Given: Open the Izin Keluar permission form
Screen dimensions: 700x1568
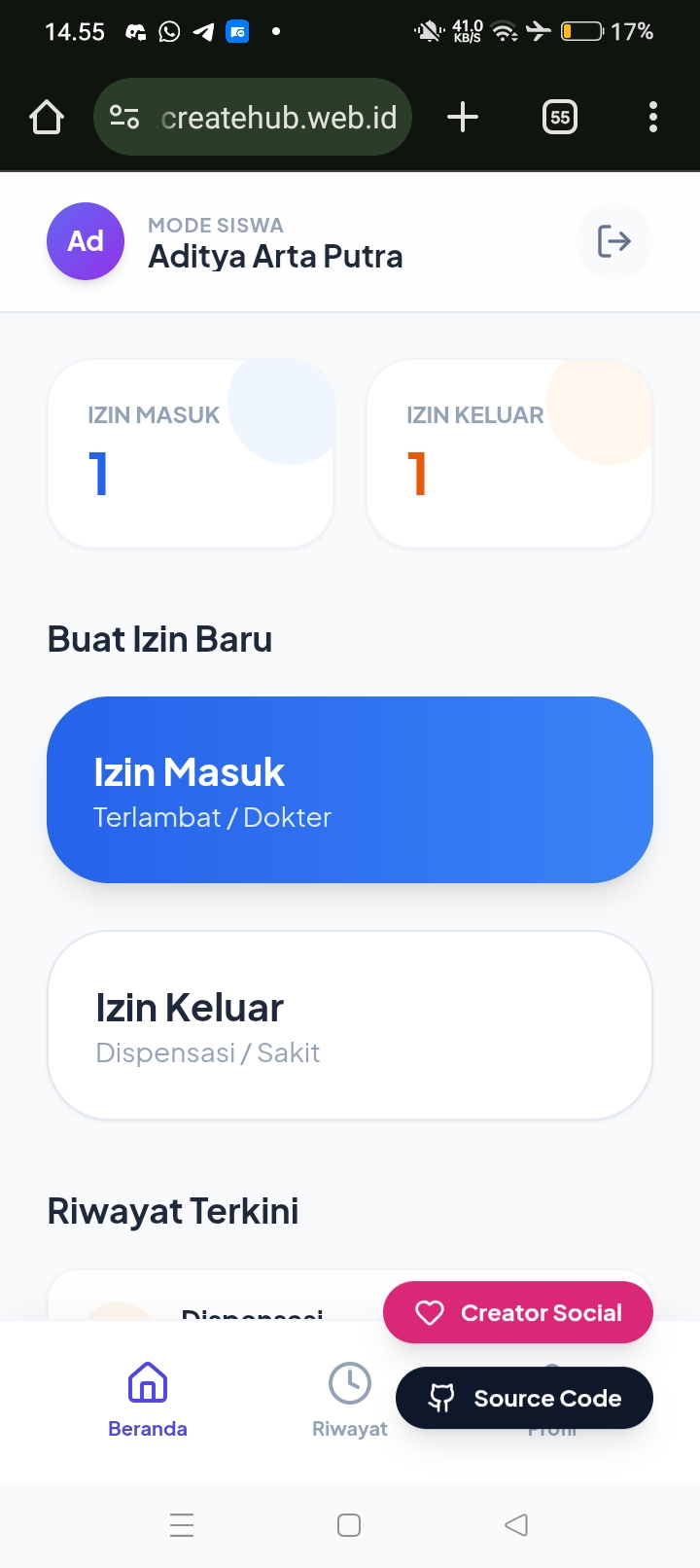Looking at the screenshot, I should pyautogui.click(x=350, y=1025).
